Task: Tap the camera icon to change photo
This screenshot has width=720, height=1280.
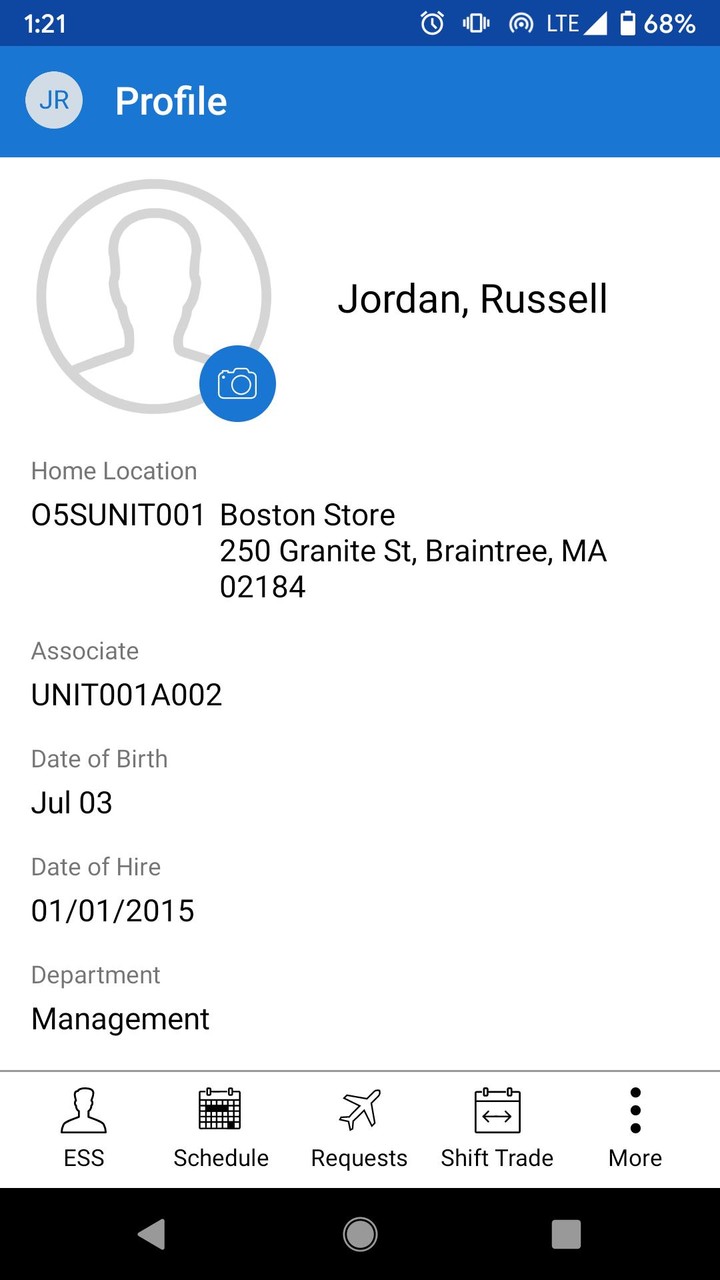Action: pos(237,383)
